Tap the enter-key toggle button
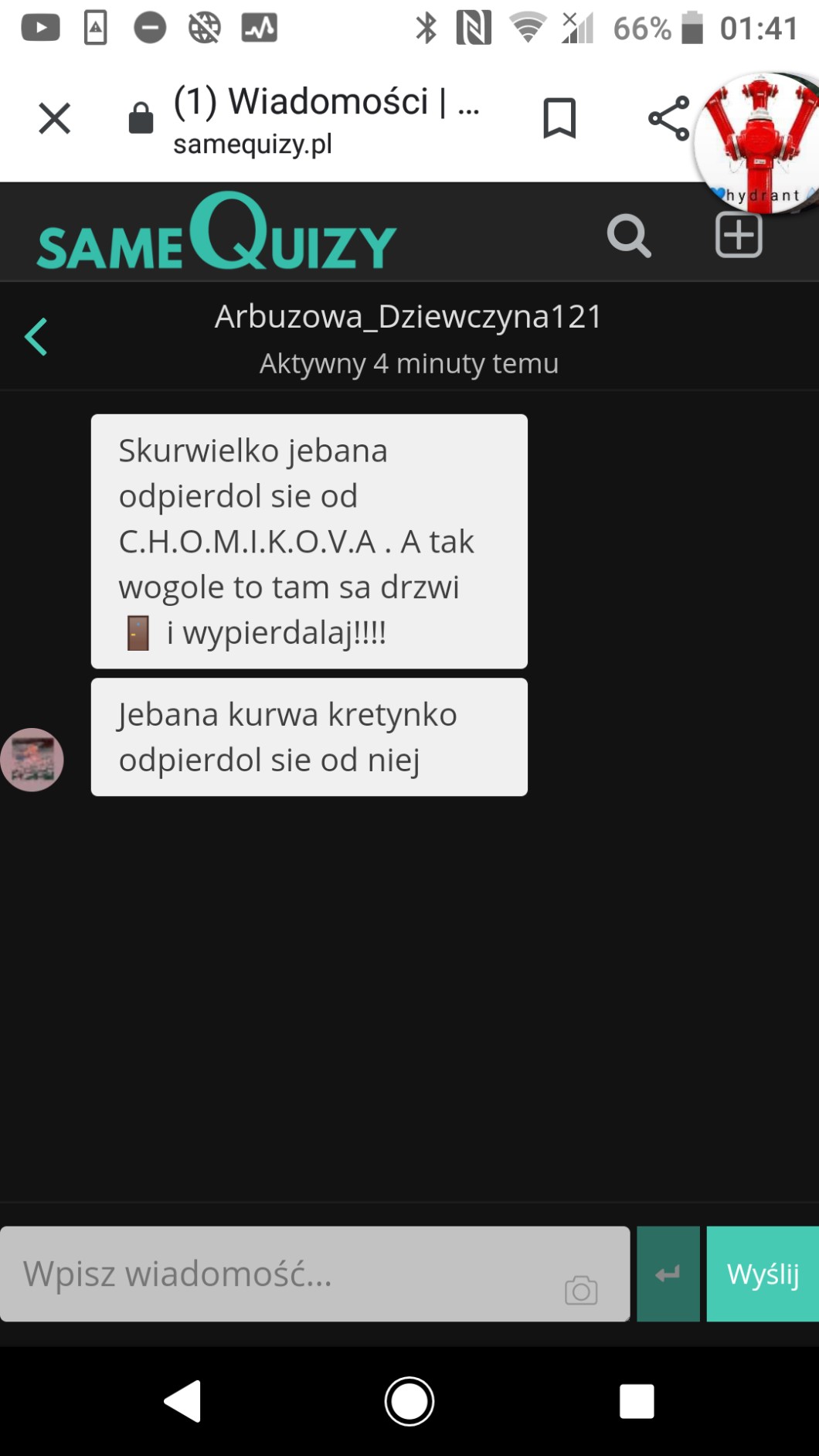819x1456 pixels. [668, 1274]
